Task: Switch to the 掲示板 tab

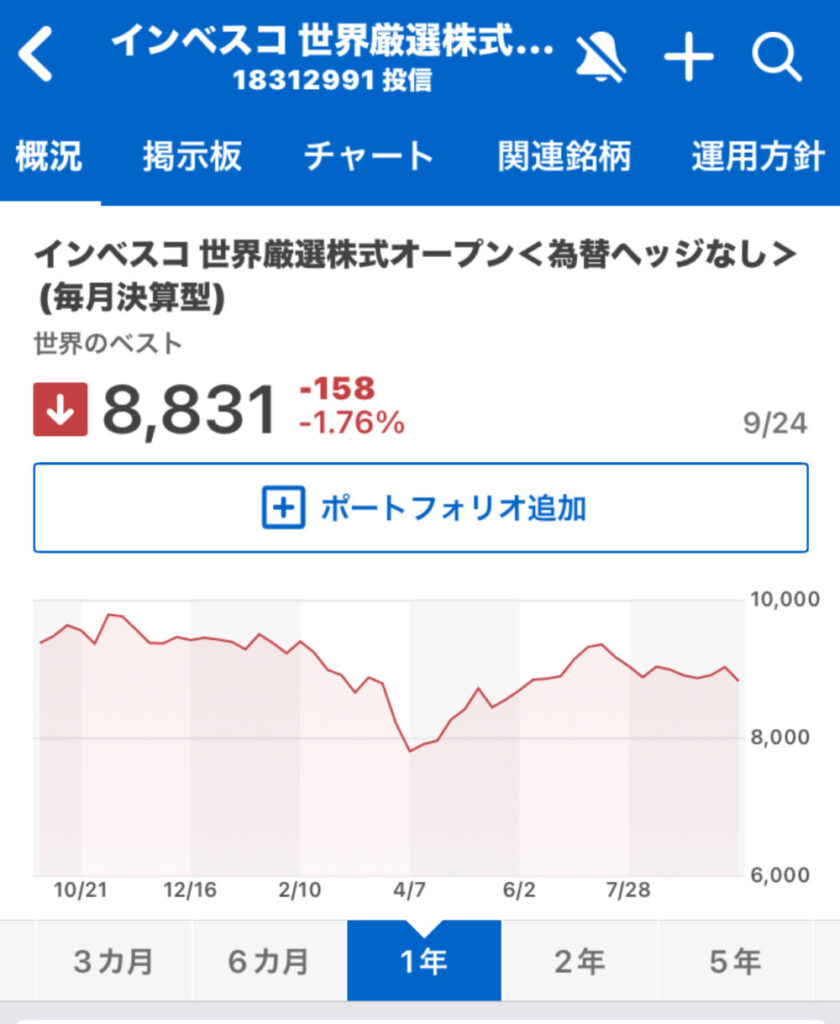Action: 192,157
